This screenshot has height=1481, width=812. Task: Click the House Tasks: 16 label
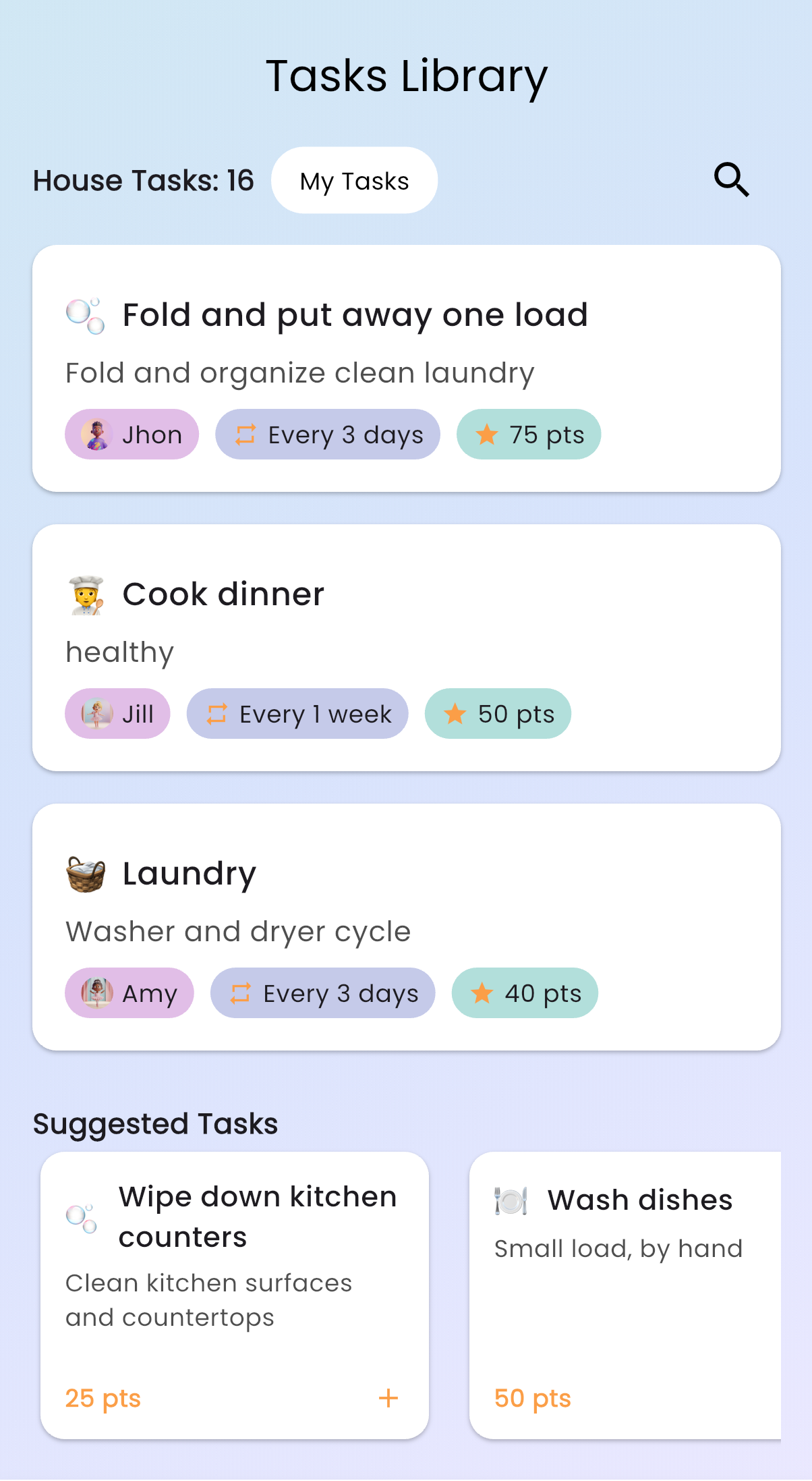pos(142,180)
